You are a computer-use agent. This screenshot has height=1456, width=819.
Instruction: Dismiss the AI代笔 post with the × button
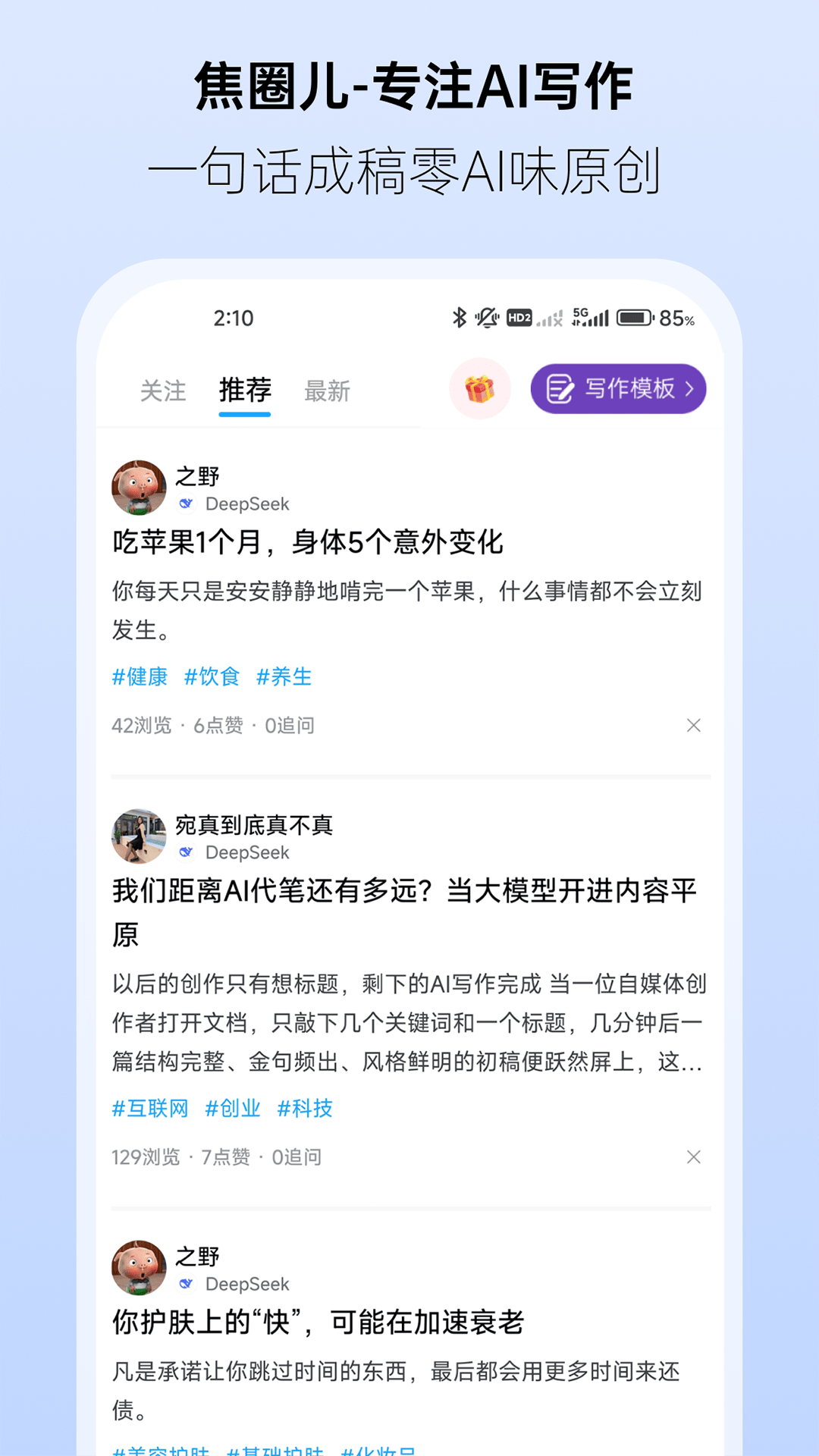point(692,1158)
